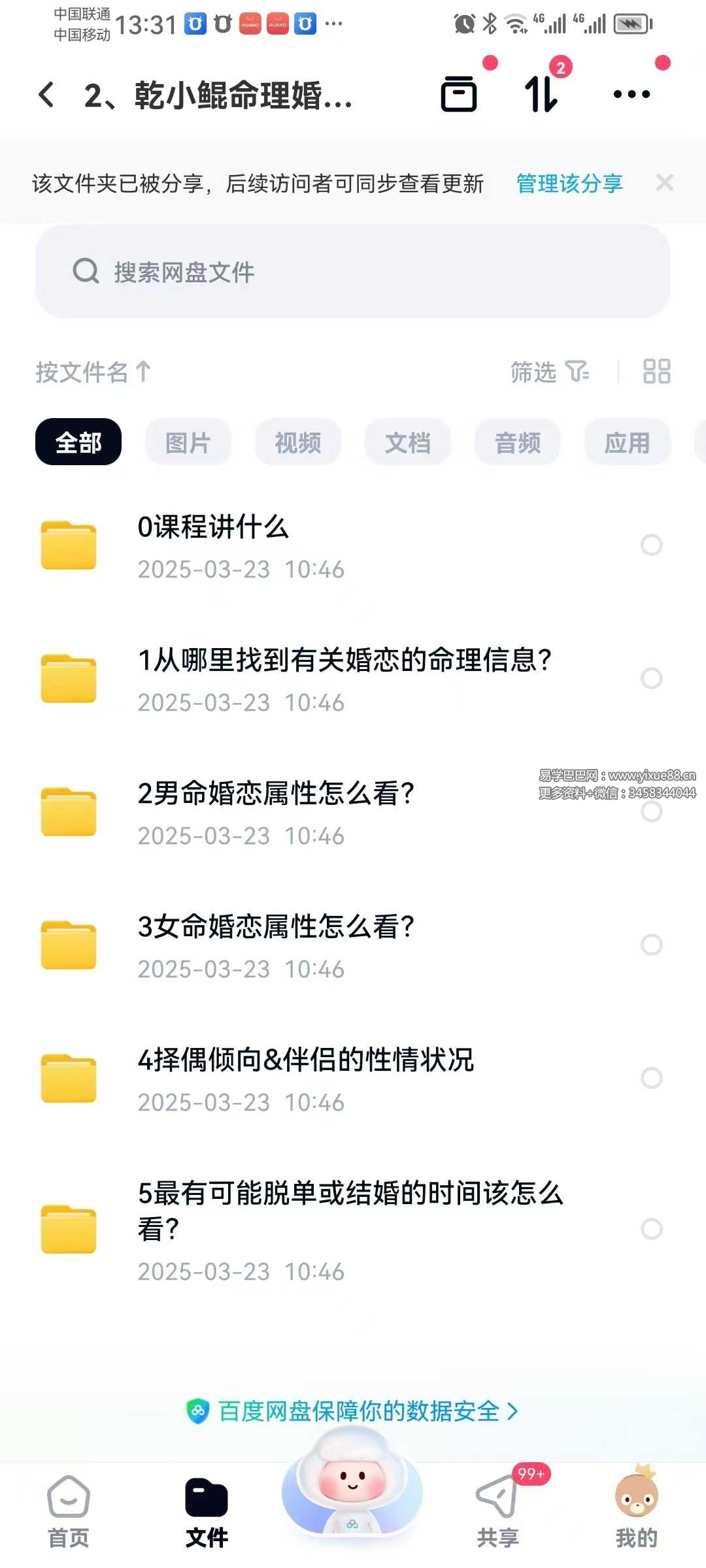Open the transfer list icon

tap(541, 94)
